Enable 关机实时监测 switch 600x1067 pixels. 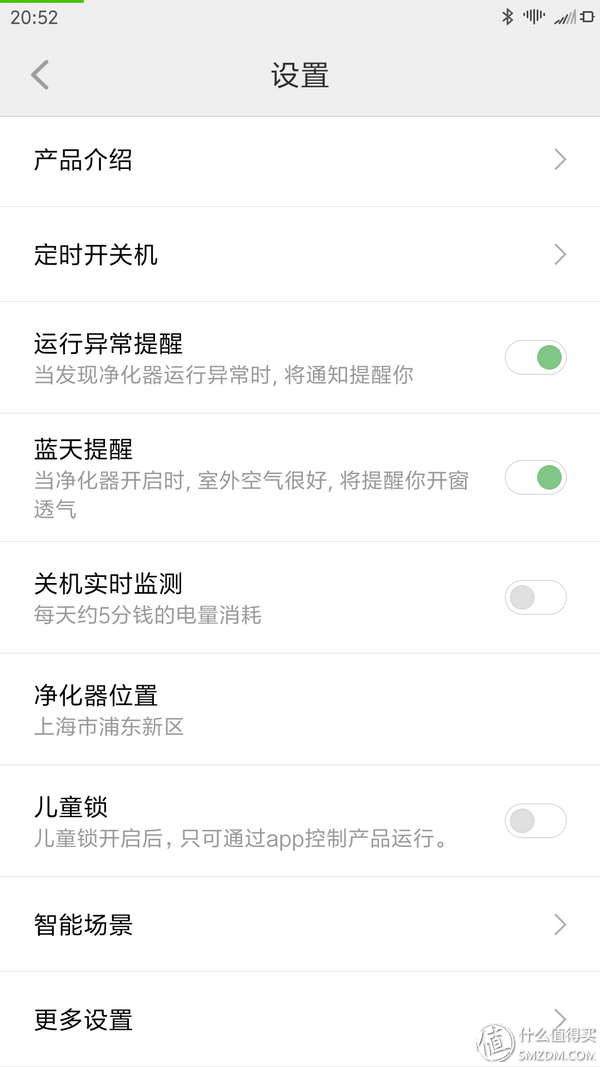tap(535, 598)
